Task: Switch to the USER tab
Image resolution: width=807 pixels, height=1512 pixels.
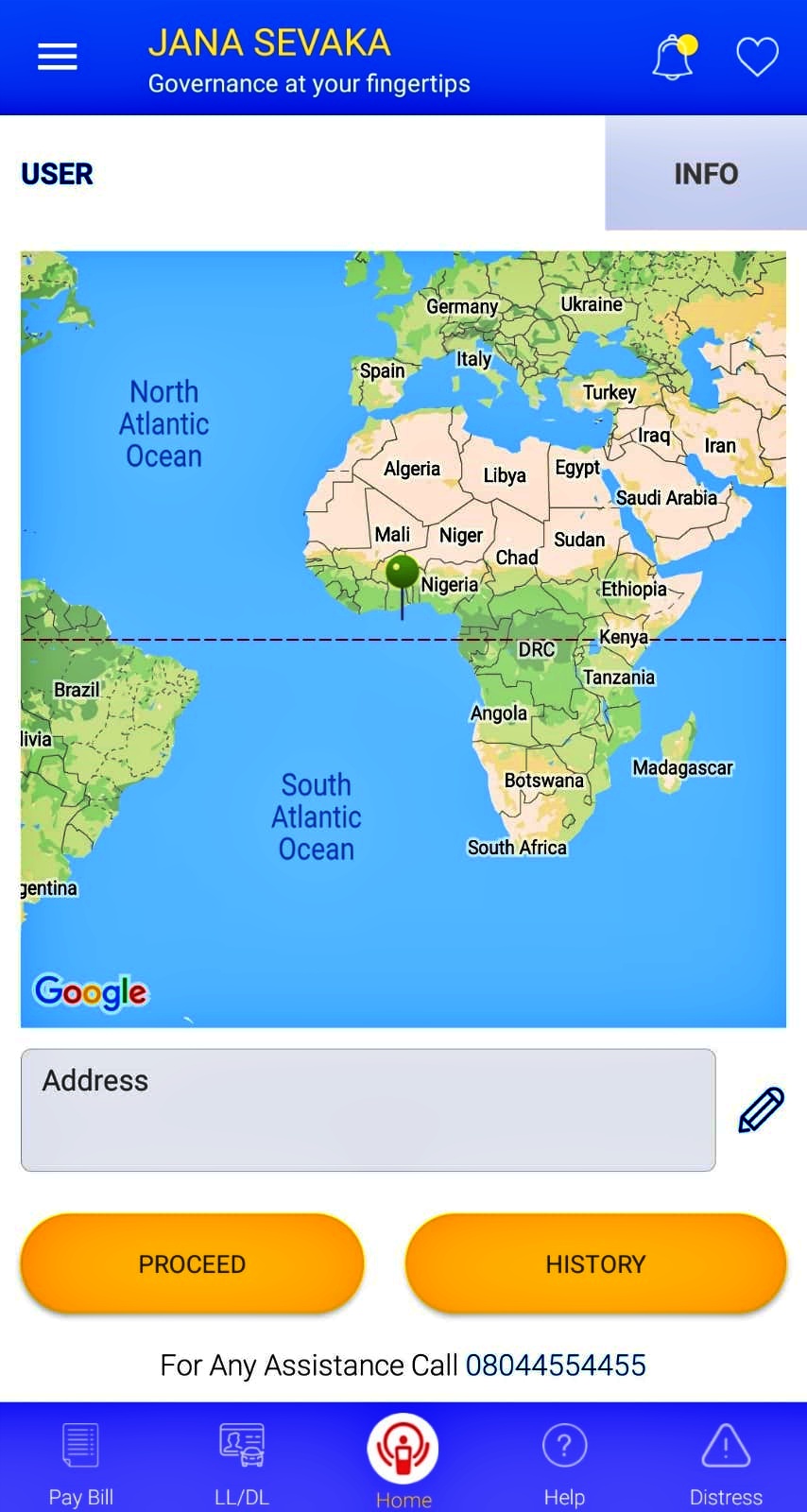Action: 58,174
